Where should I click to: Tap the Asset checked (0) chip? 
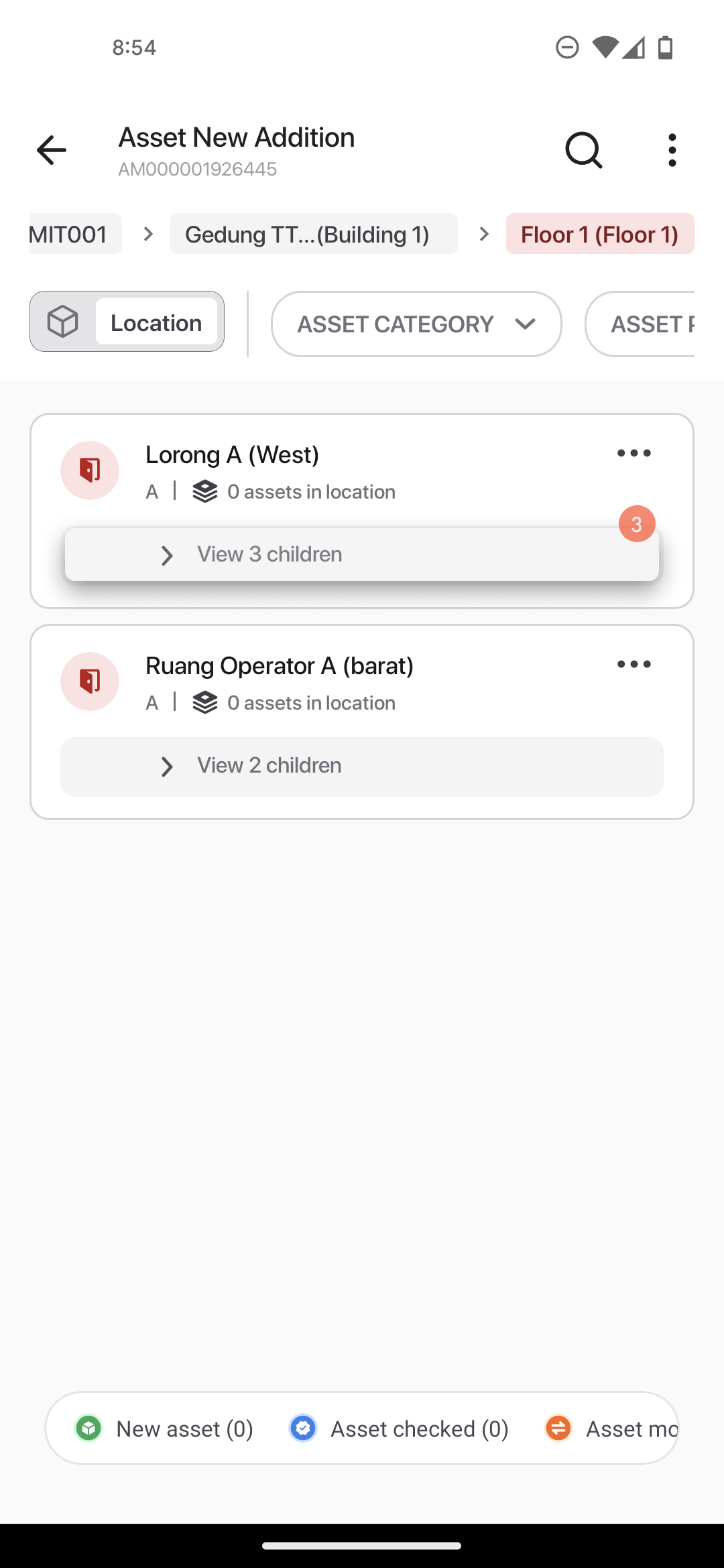399,1429
